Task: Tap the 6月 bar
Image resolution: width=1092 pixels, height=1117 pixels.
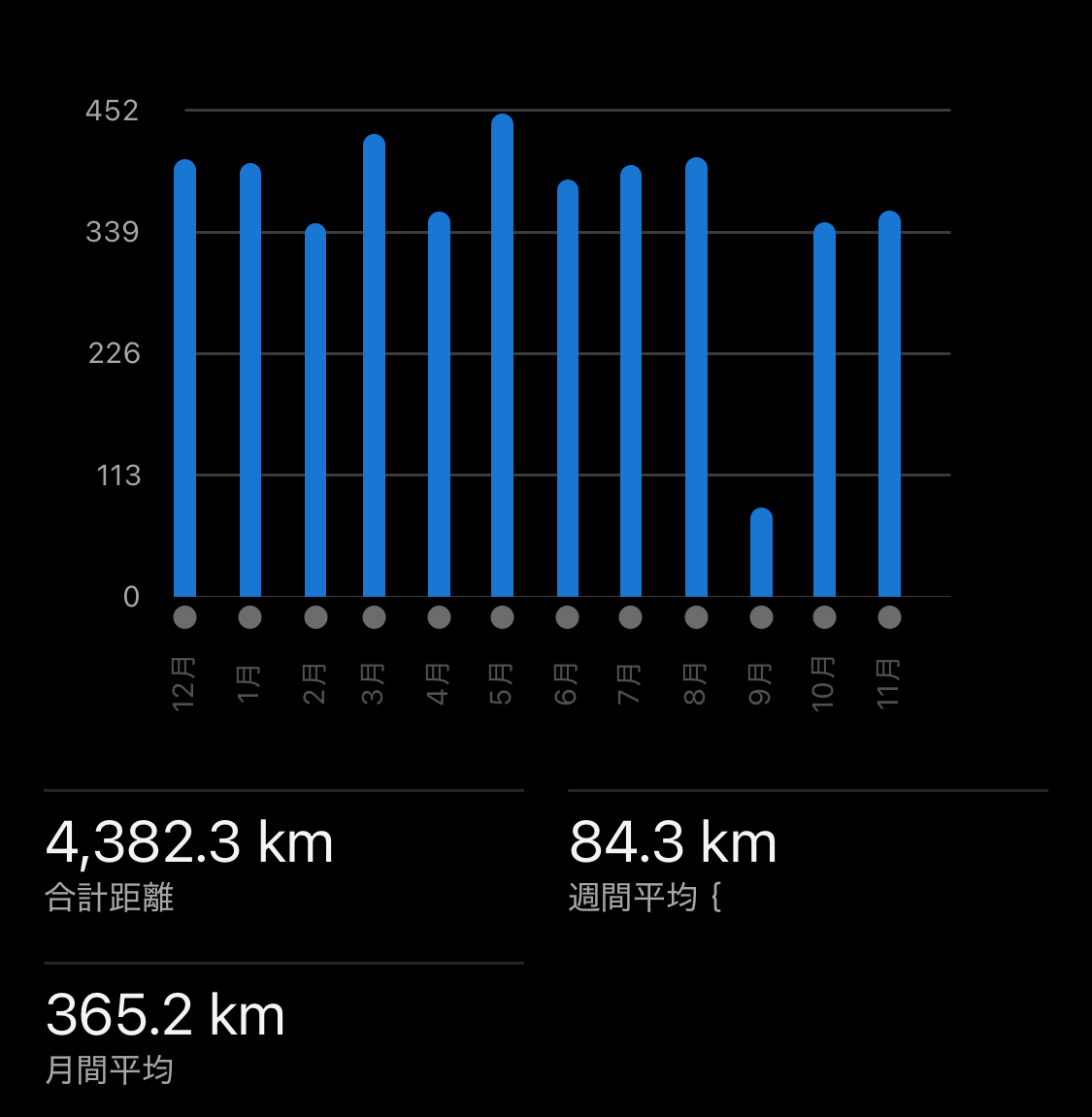Action: (x=568, y=388)
